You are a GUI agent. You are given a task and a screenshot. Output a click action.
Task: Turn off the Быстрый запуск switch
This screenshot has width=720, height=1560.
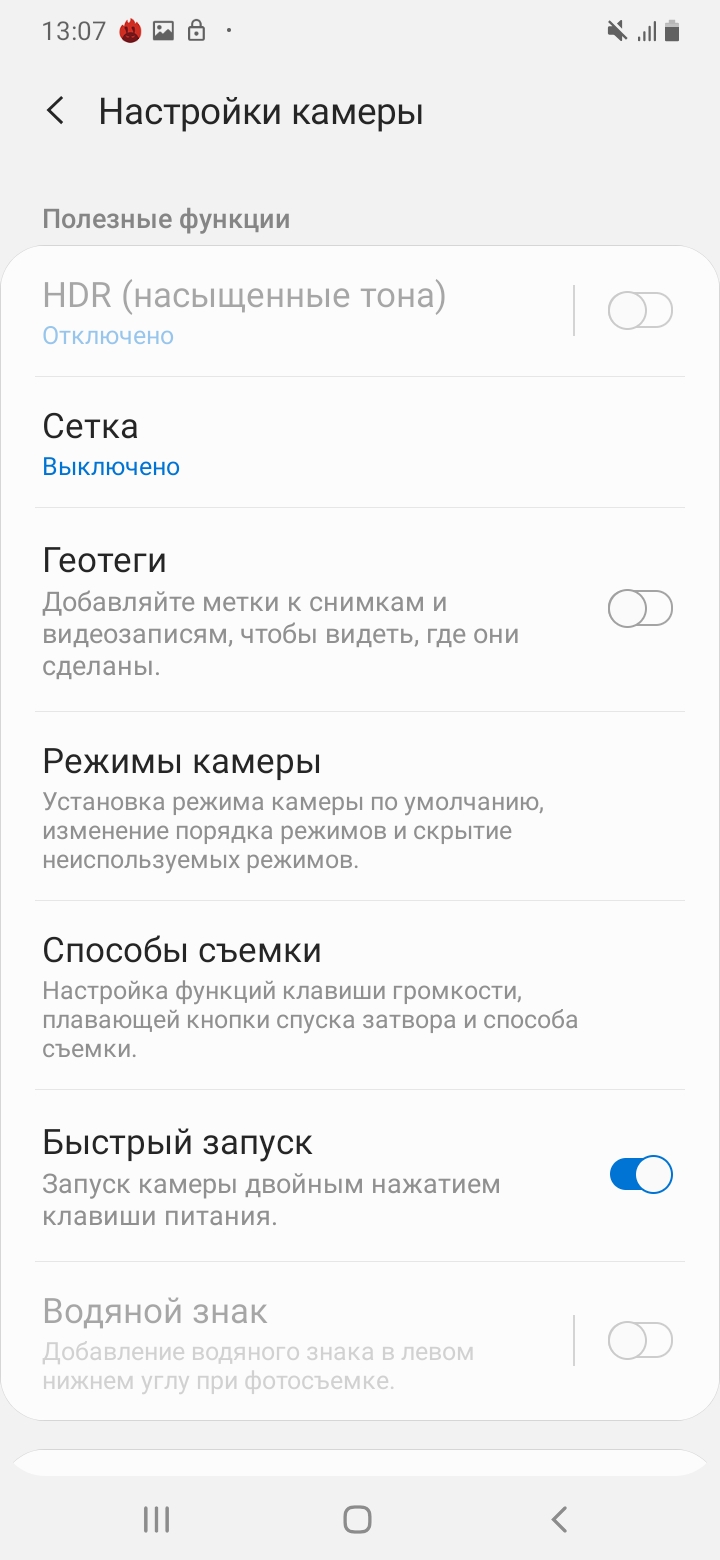[640, 1175]
